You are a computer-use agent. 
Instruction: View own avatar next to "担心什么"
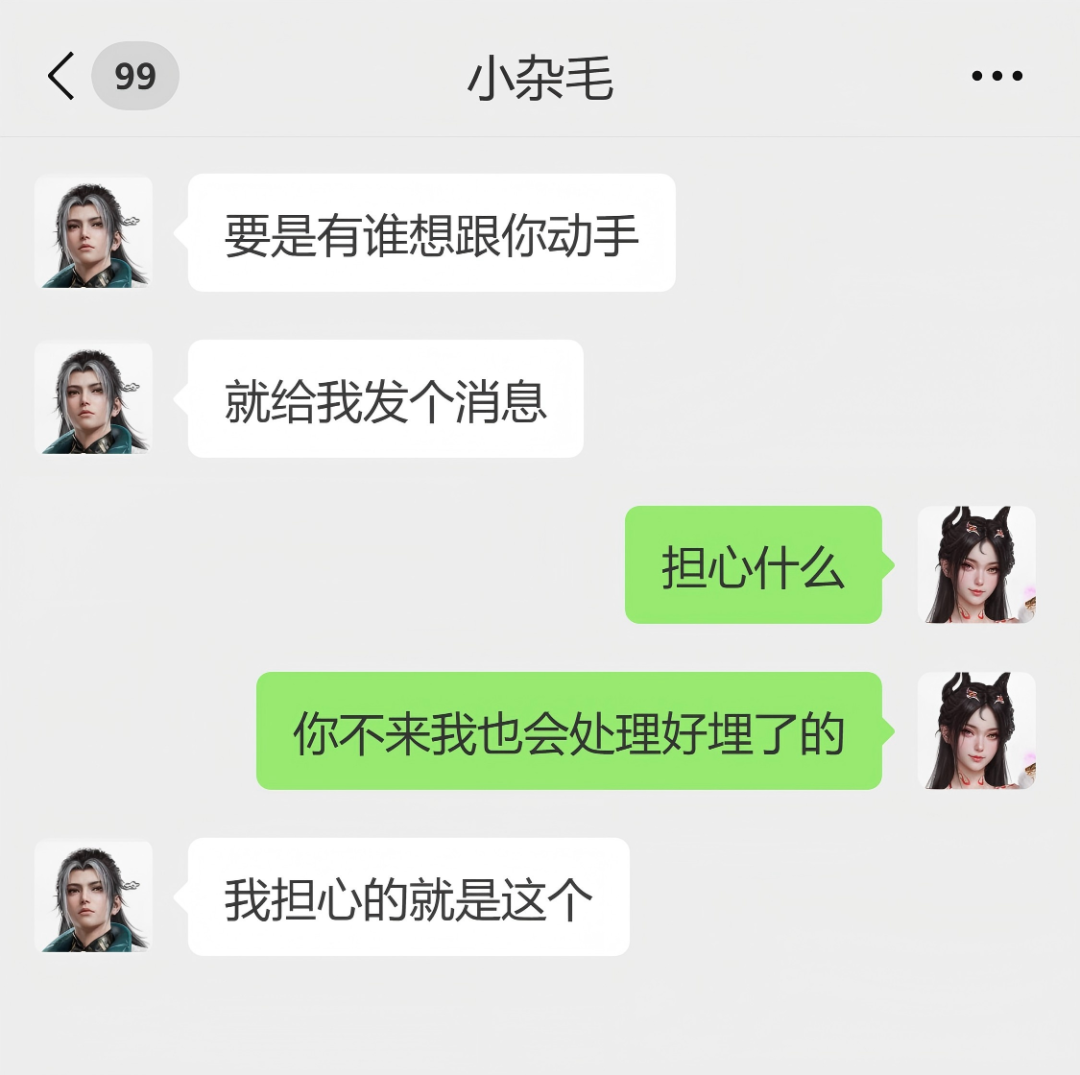coord(976,565)
